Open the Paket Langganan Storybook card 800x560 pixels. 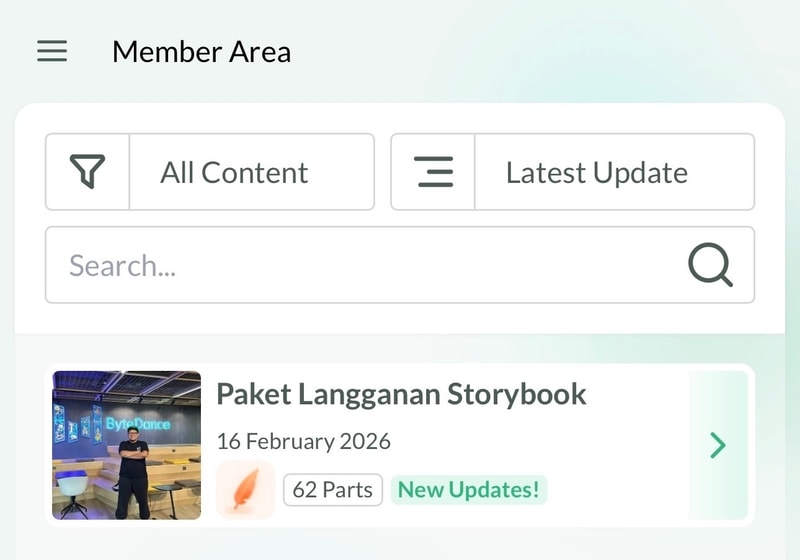(400, 394)
